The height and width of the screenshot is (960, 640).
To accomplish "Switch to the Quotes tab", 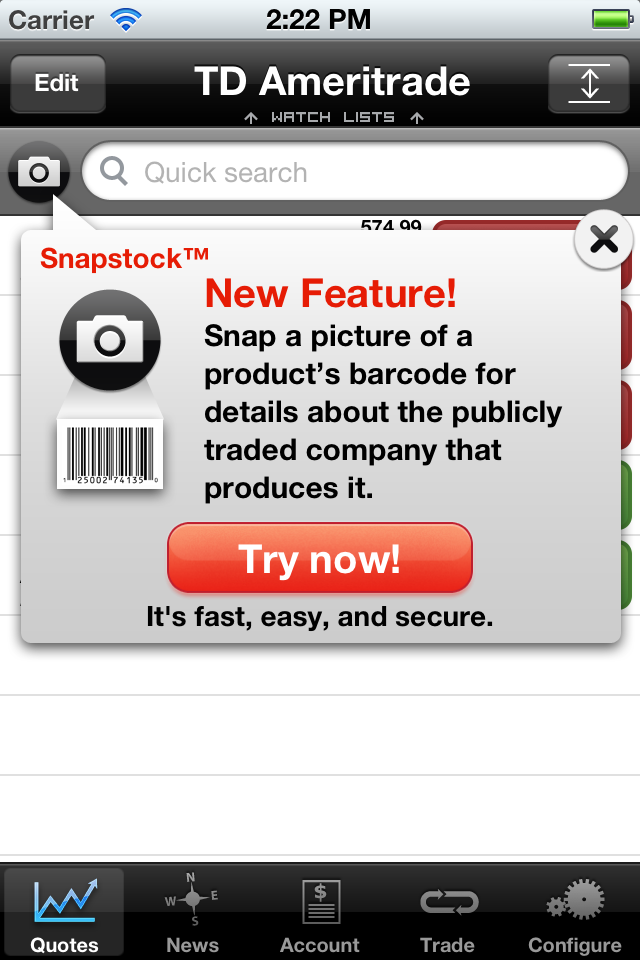I will pyautogui.click(x=64, y=912).
